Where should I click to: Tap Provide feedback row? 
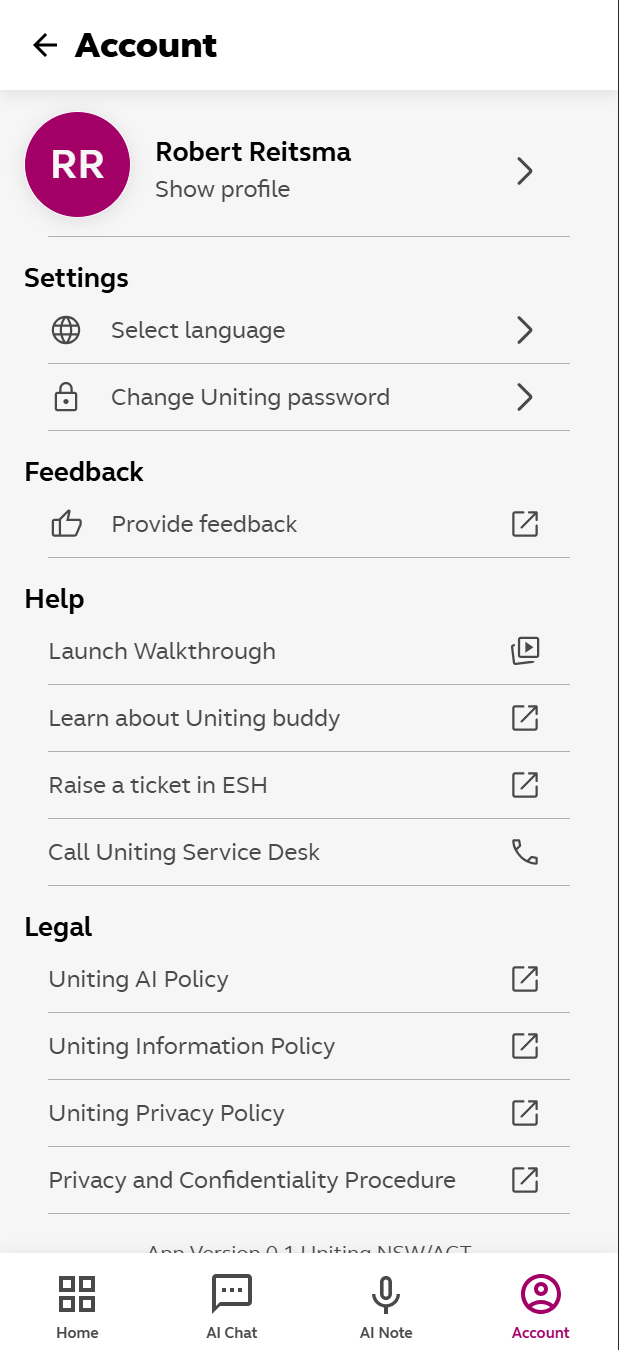(x=300, y=524)
